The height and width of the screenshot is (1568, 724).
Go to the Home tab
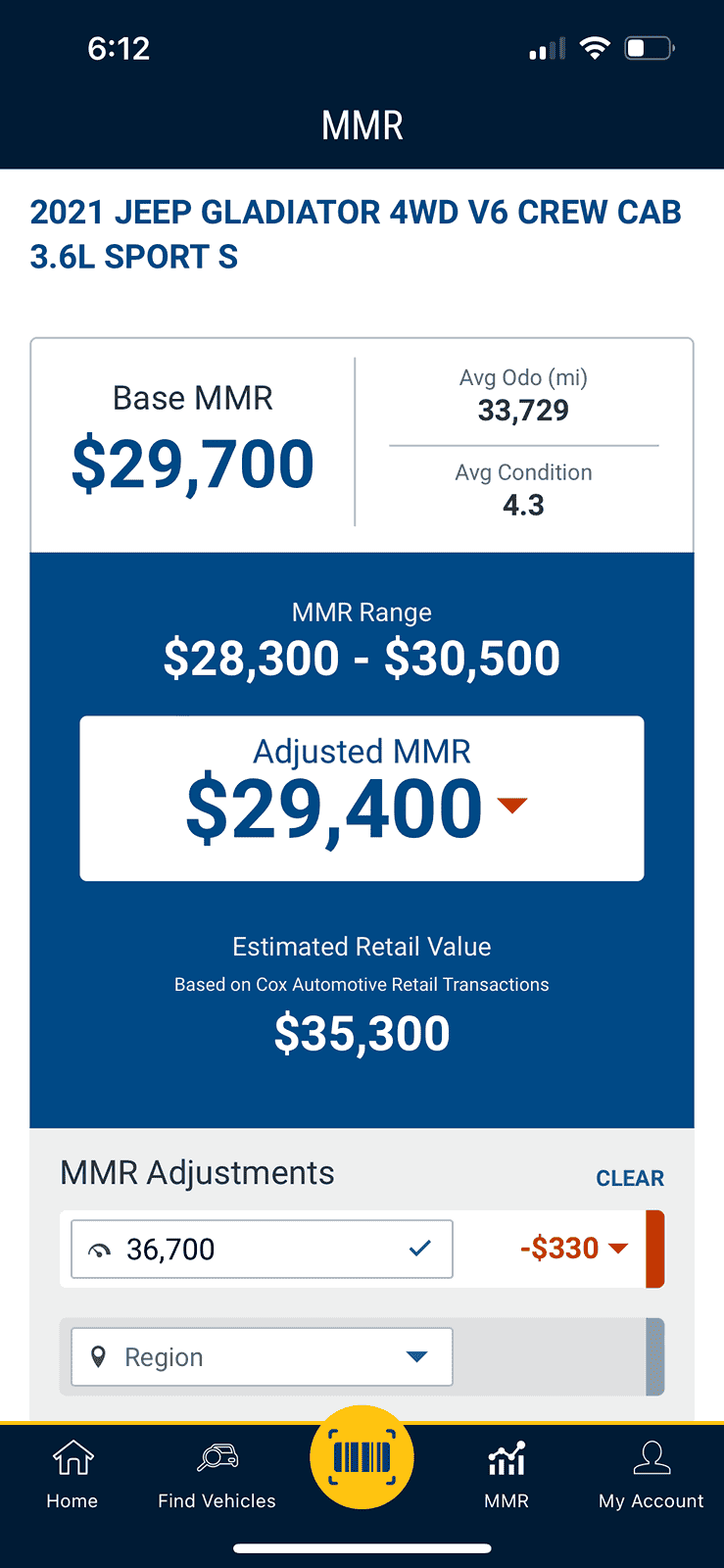72,1475
